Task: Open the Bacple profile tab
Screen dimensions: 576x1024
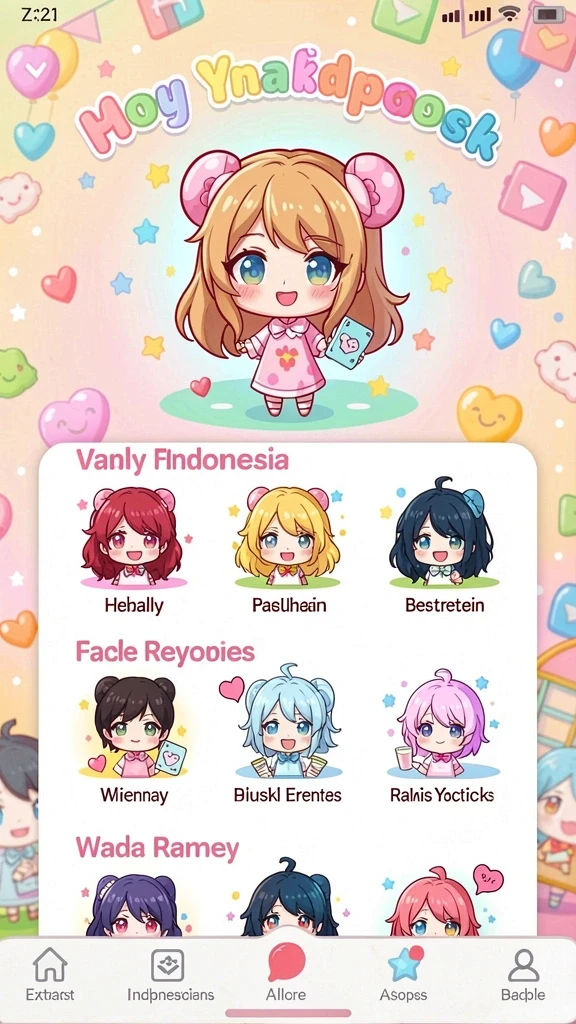Action: 523,975
